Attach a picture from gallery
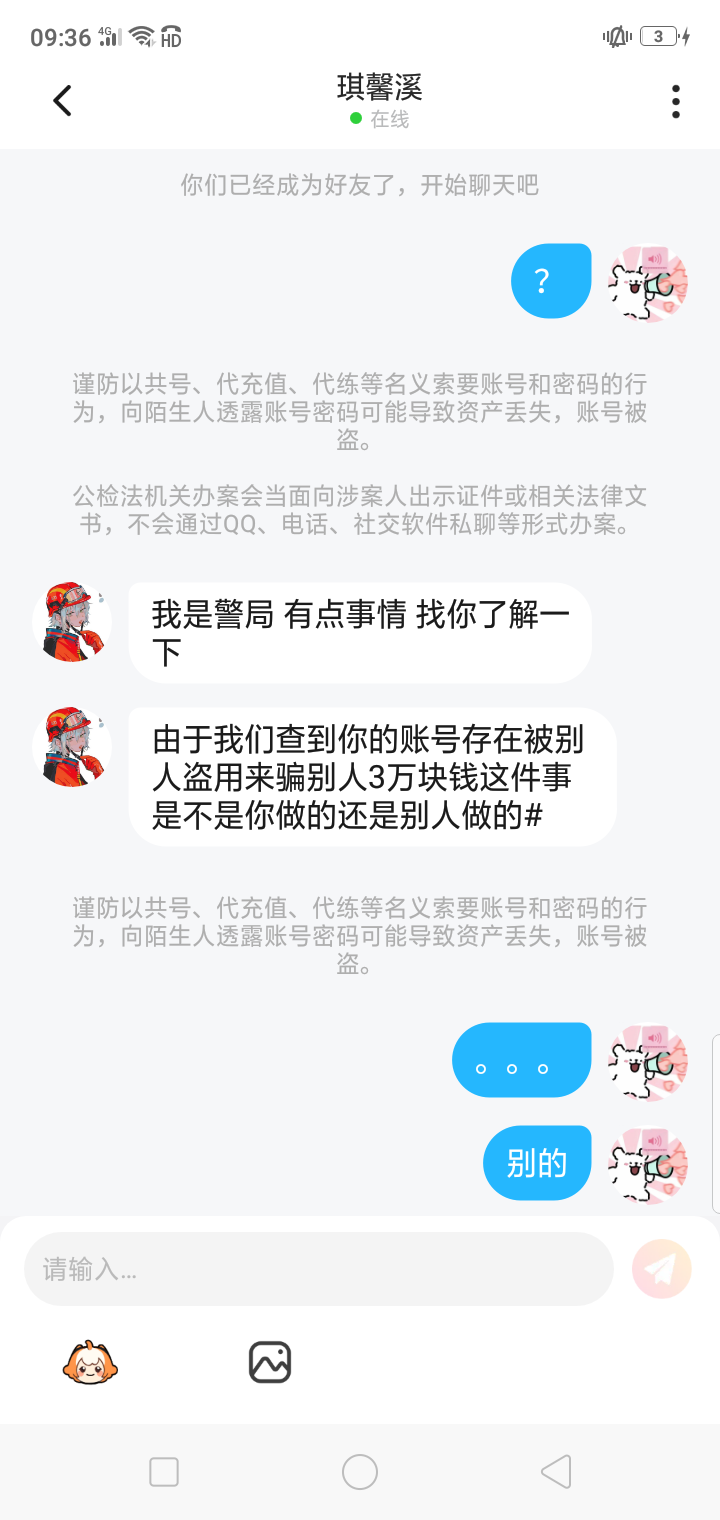The width and height of the screenshot is (720, 1520). click(x=269, y=1362)
